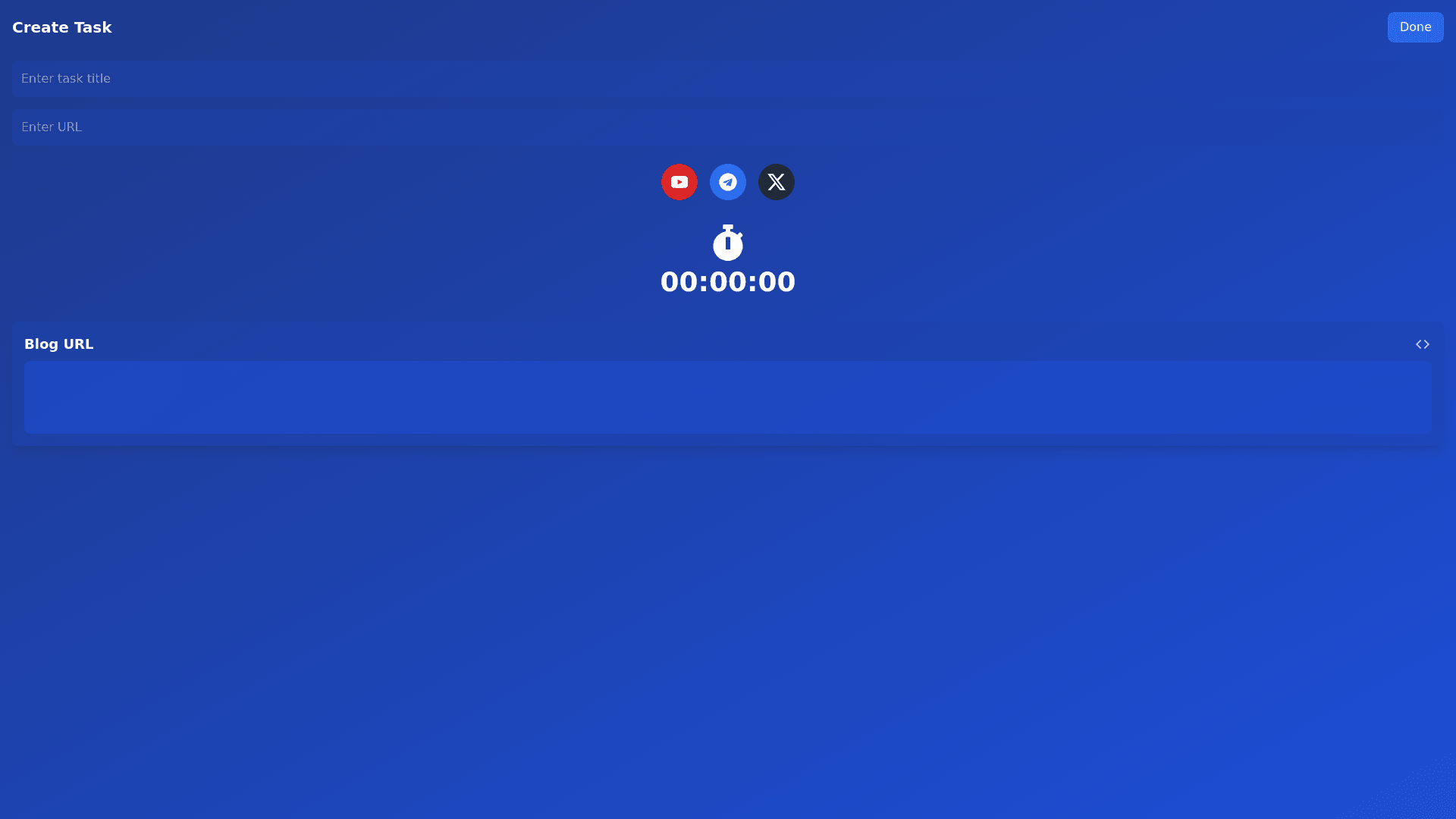1456x819 pixels.
Task: Focus the Blog URL text area
Action: 726,397
